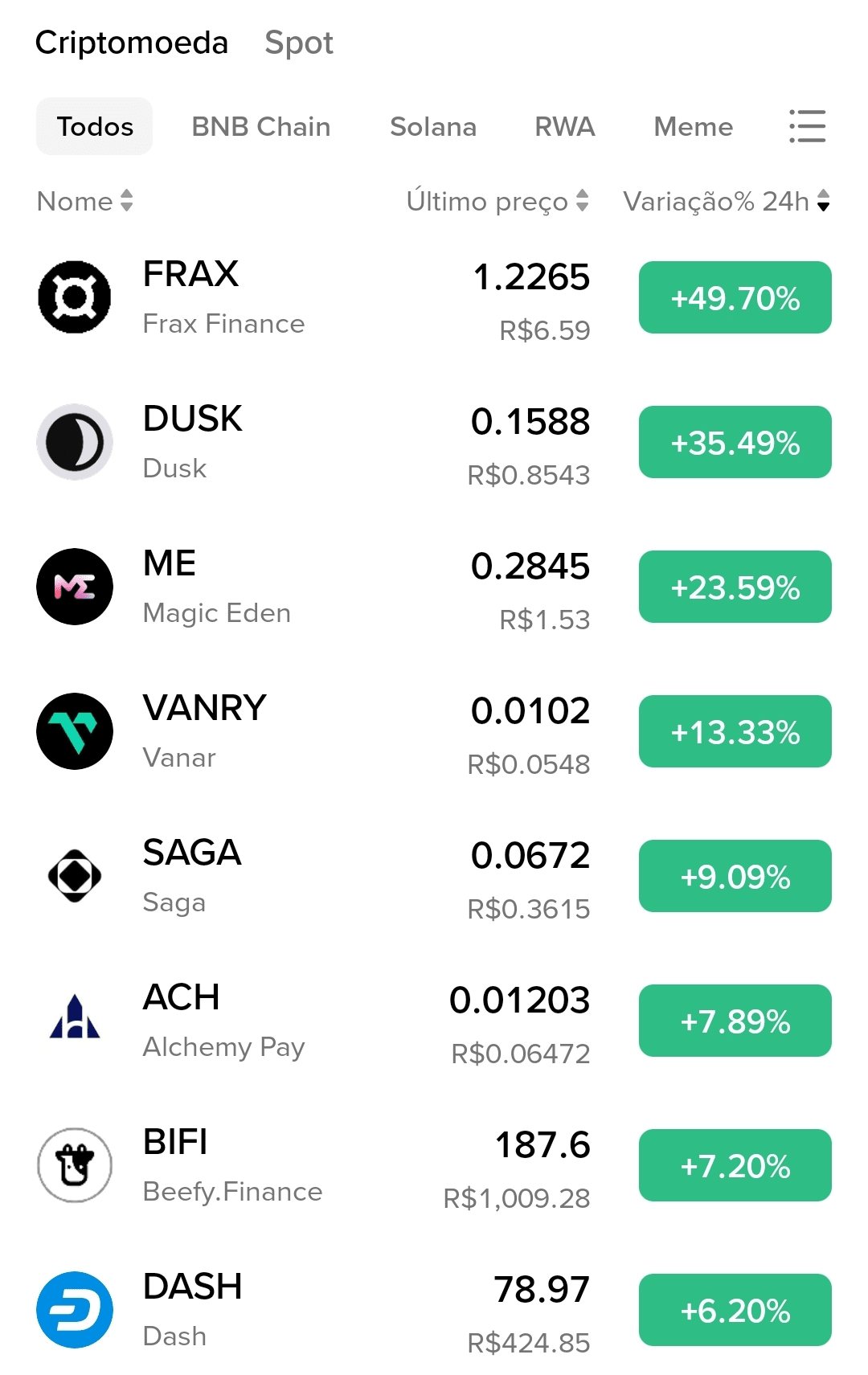View the BIFI Beefy.Finance row
The image size is (868, 1375).
pyautogui.click(x=232, y=1165)
